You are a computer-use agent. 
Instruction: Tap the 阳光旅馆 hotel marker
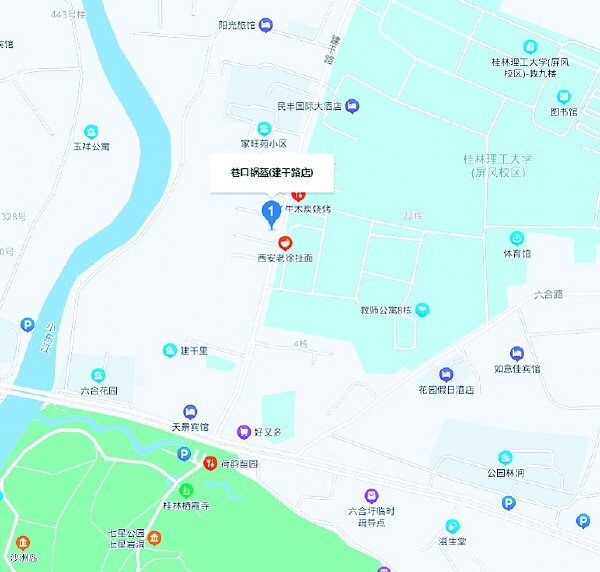[265, 25]
